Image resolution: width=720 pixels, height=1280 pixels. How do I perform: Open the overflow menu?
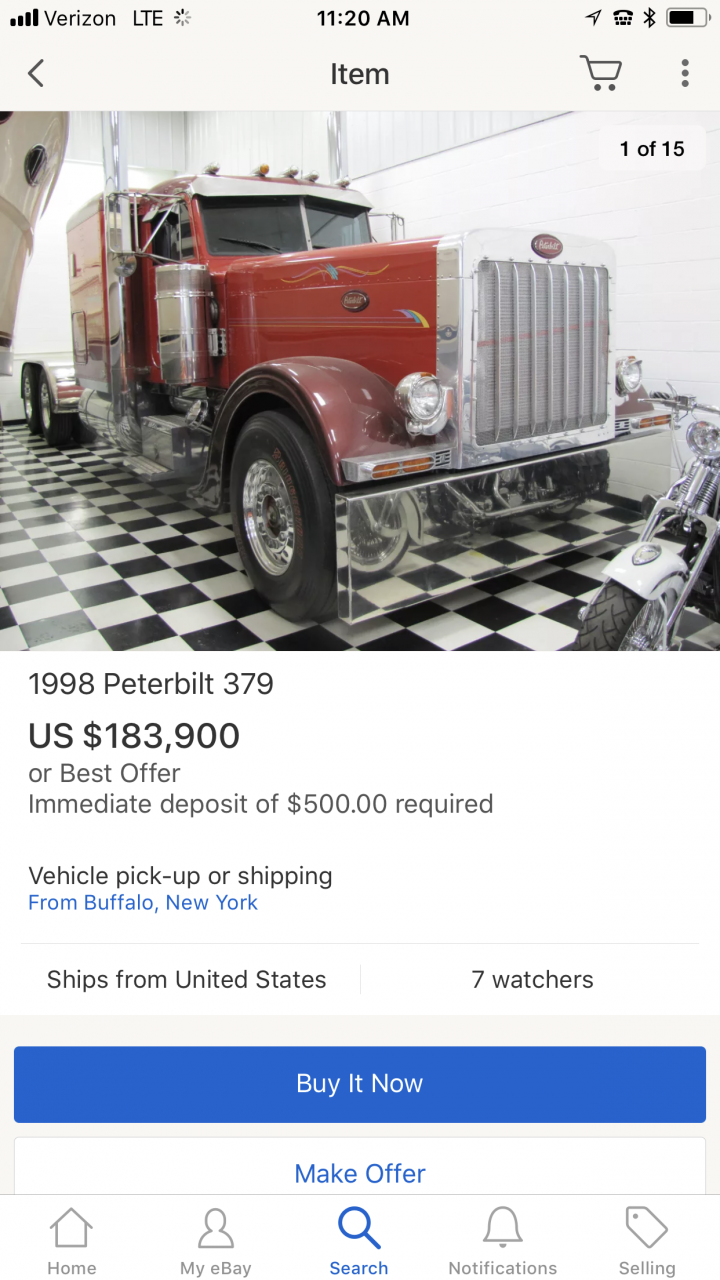(x=685, y=74)
